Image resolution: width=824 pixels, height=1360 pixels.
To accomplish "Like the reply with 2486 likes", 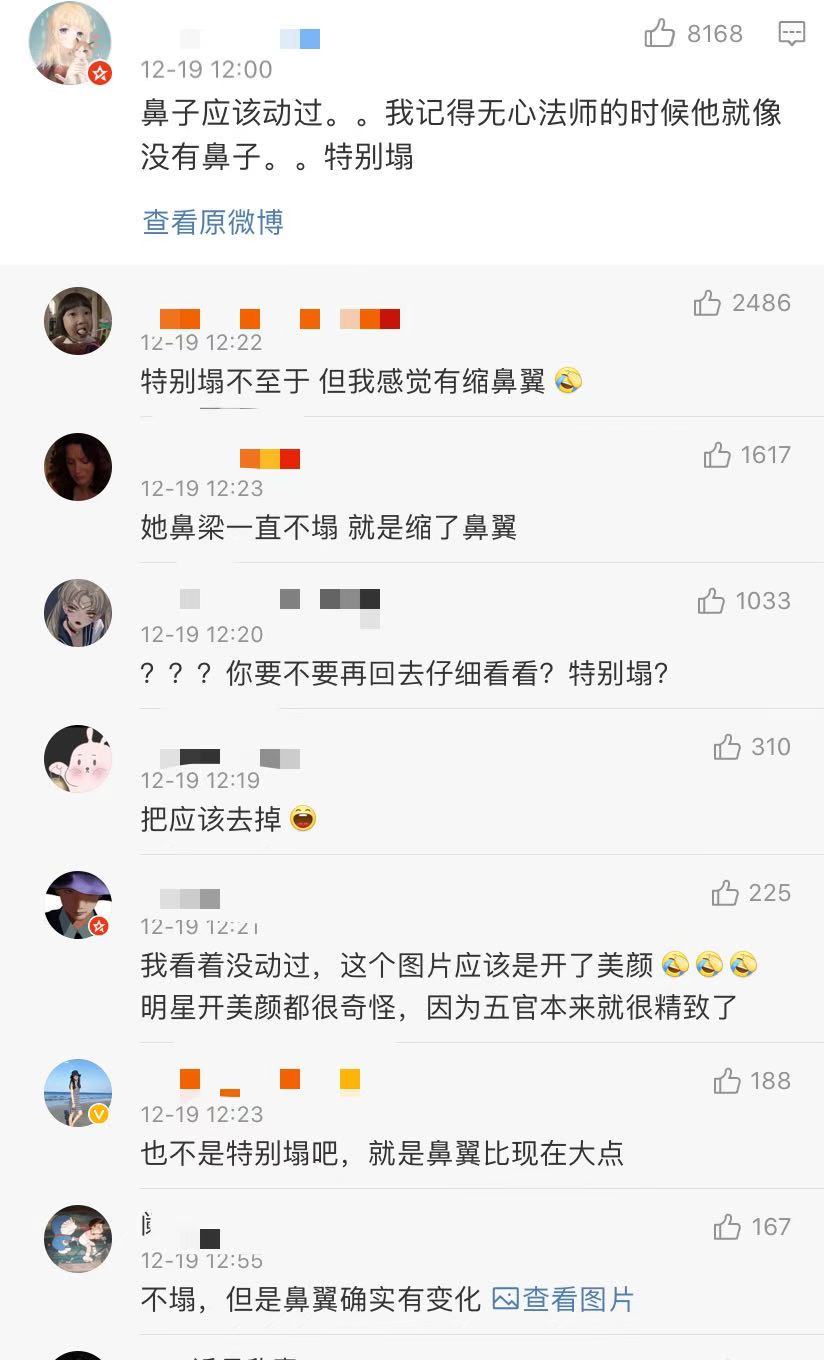I will pyautogui.click(x=708, y=303).
